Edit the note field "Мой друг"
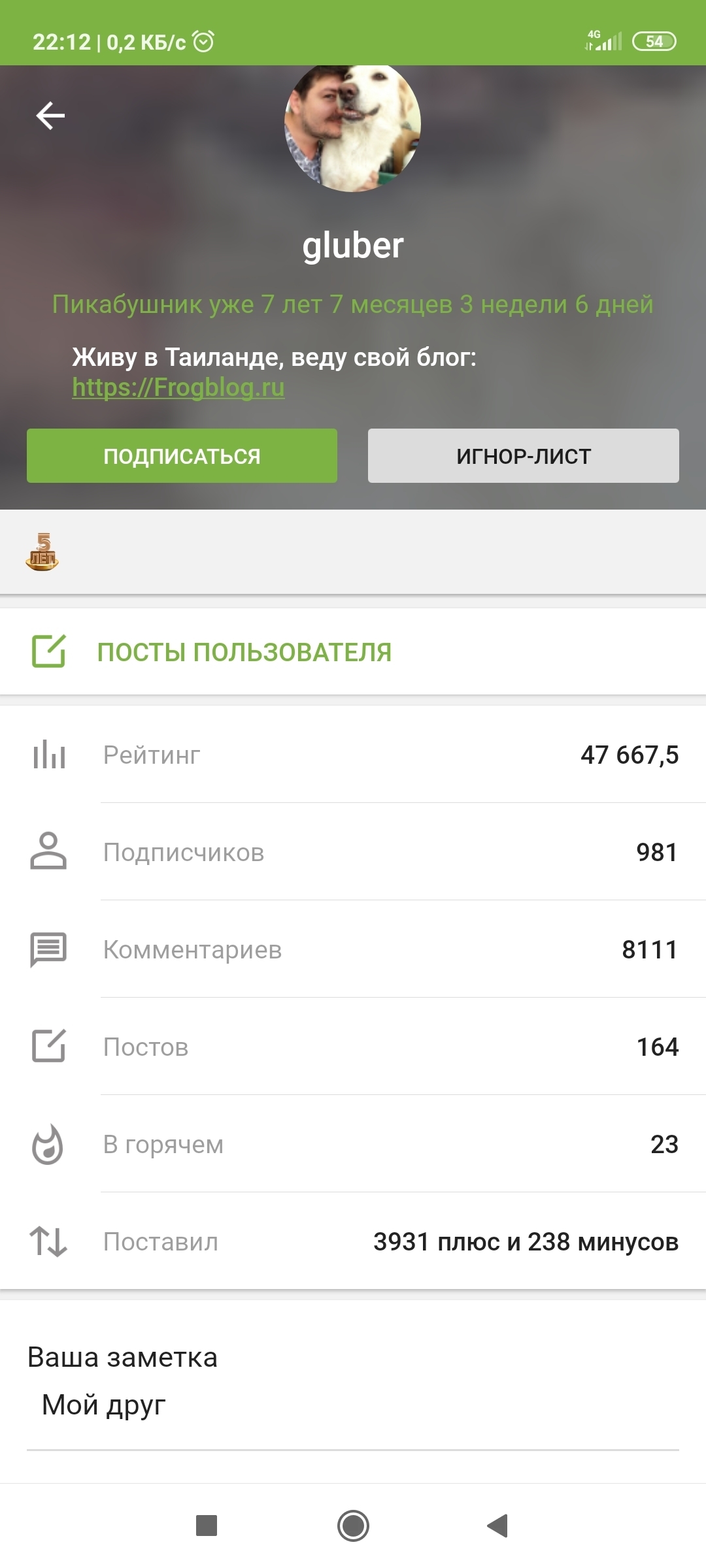 tap(353, 1405)
